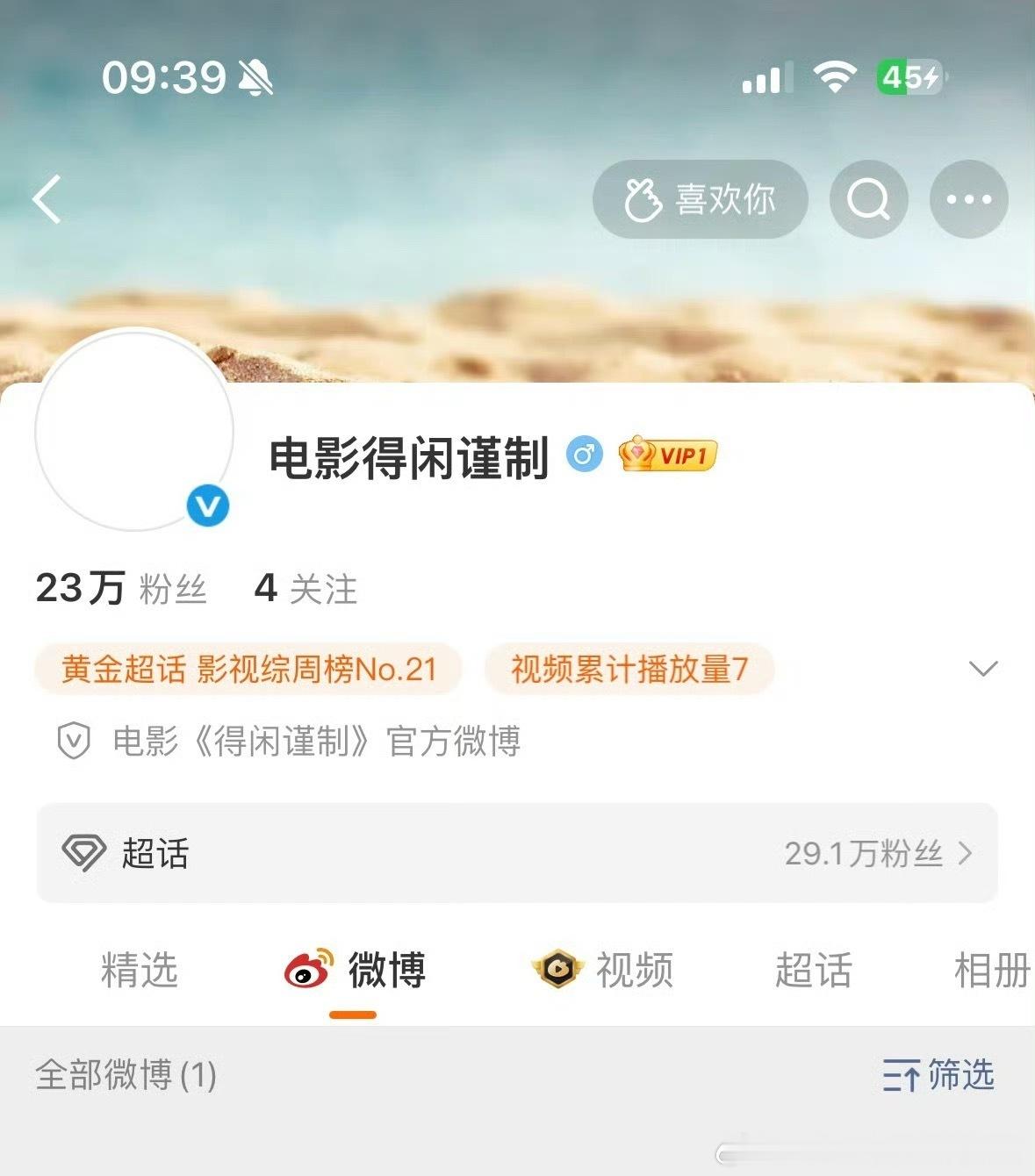Open the search on the profile page

(x=868, y=199)
